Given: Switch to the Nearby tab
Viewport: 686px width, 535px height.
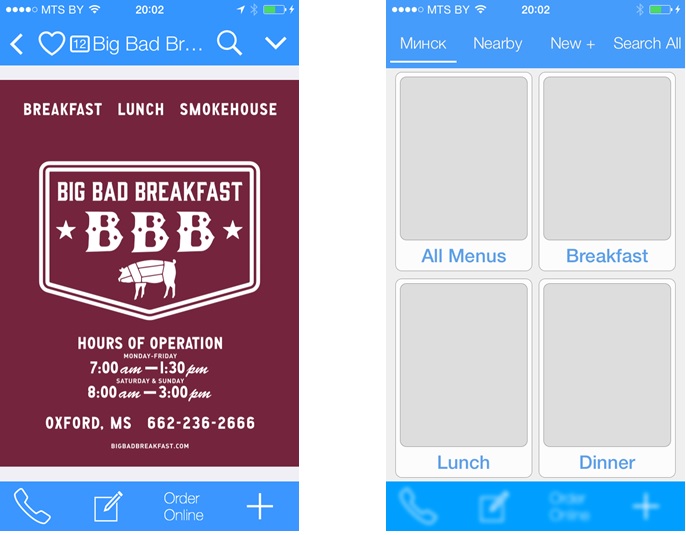Looking at the screenshot, I should tap(497, 44).
